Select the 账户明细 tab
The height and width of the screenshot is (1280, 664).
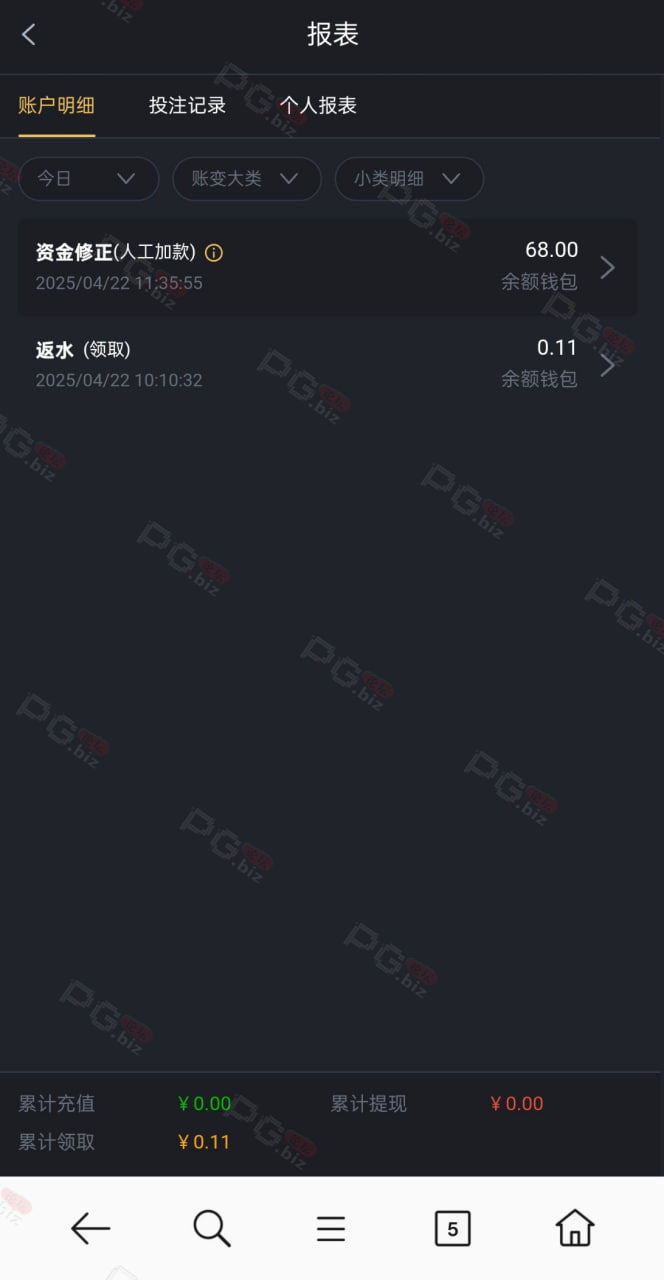pyautogui.click(x=56, y=105)
